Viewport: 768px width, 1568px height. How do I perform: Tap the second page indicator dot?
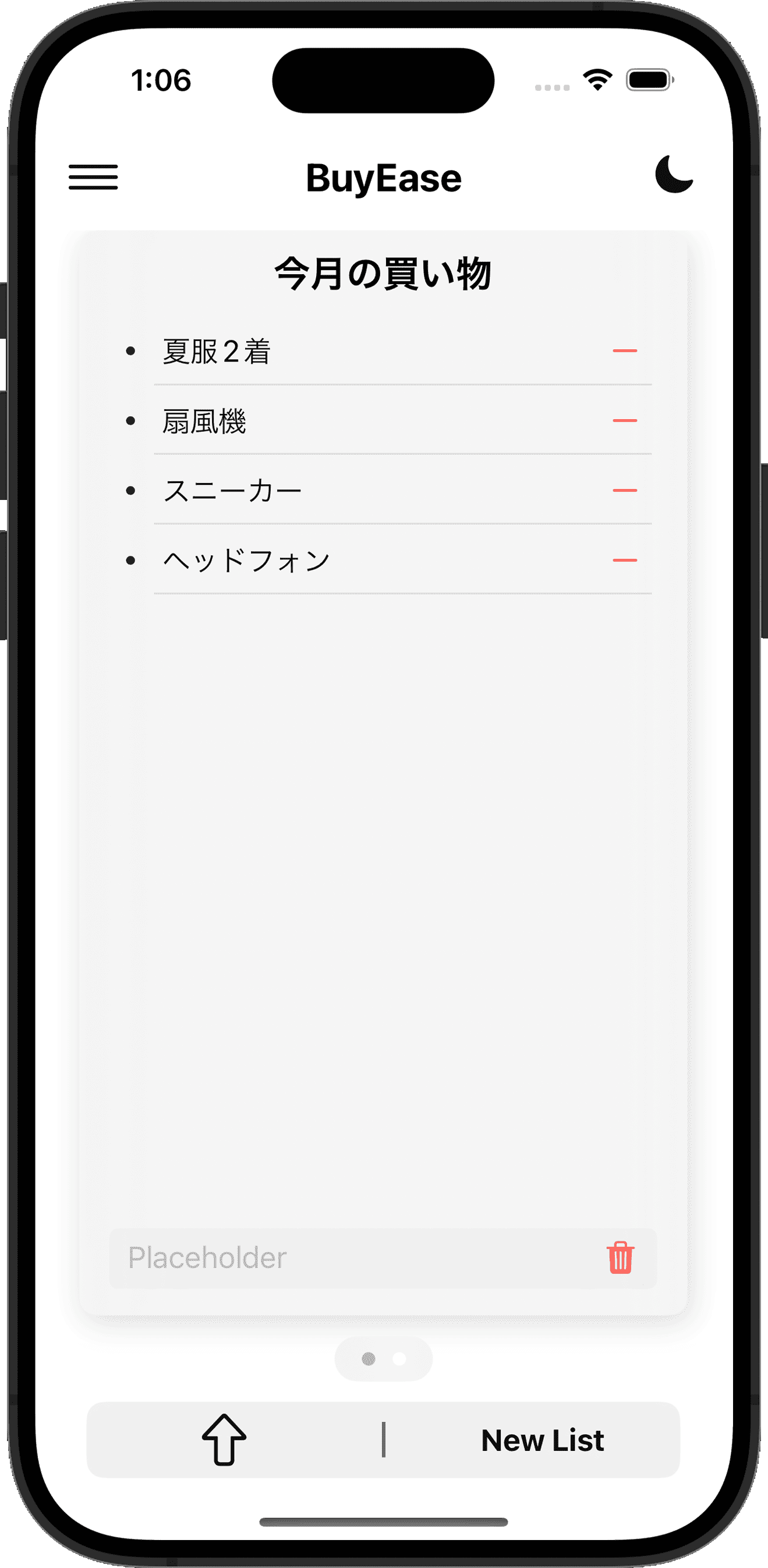[x=399, y=1358]
